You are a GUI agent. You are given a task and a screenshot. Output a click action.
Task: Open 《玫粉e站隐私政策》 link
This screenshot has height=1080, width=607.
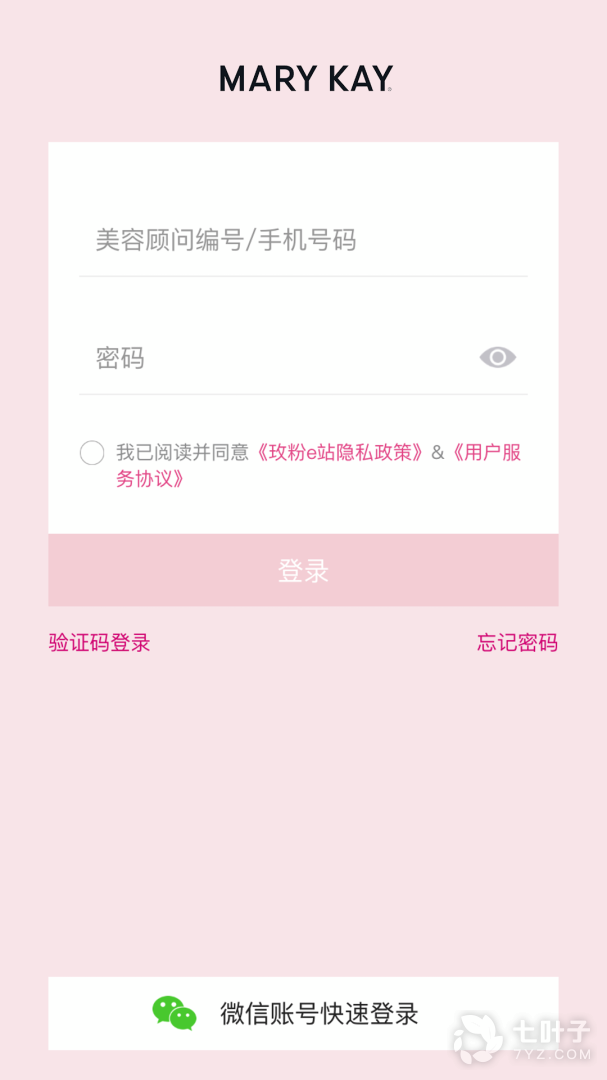tap(340, 452)
